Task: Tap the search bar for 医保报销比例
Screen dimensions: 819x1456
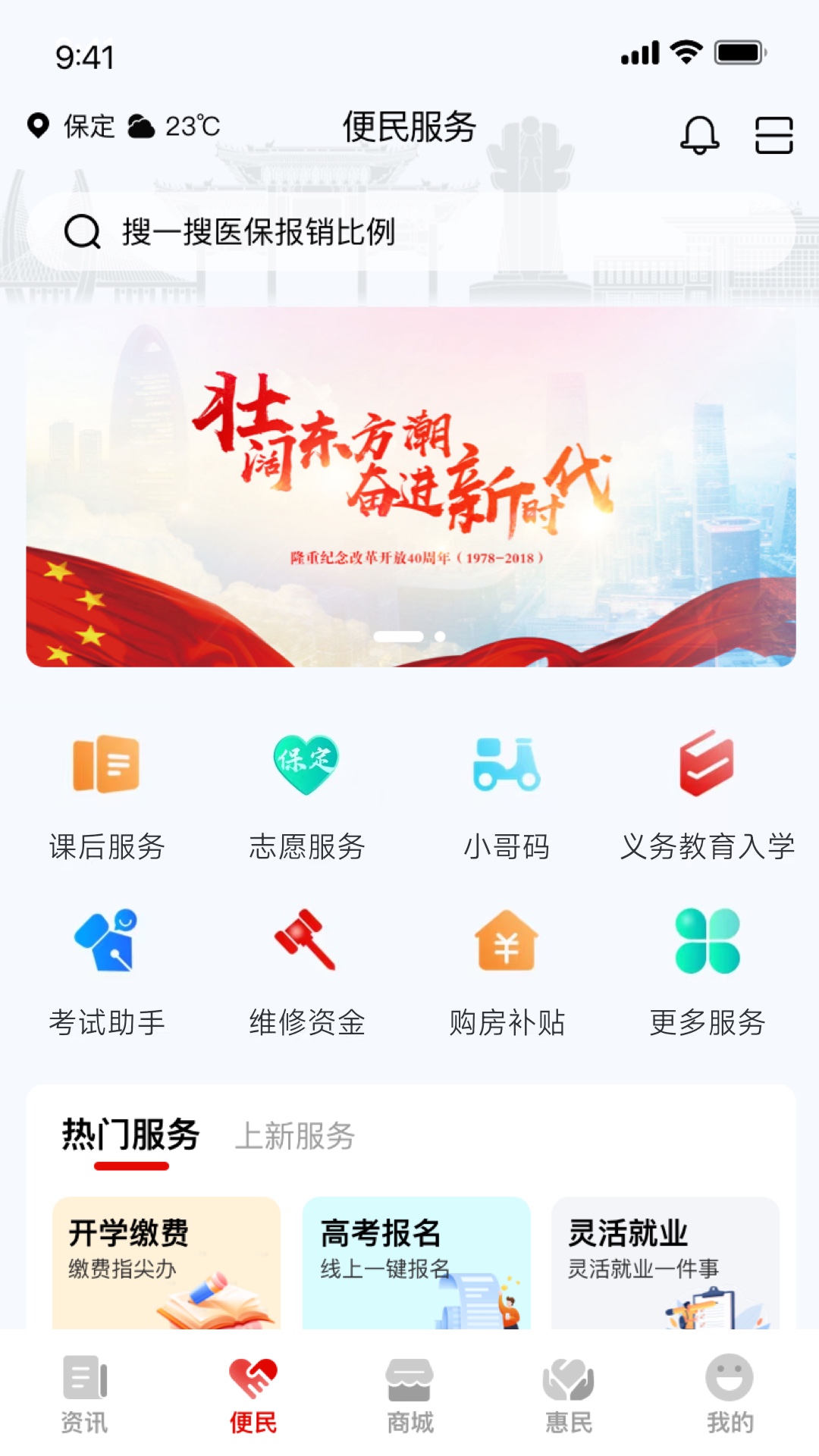Action: (409, 233)
